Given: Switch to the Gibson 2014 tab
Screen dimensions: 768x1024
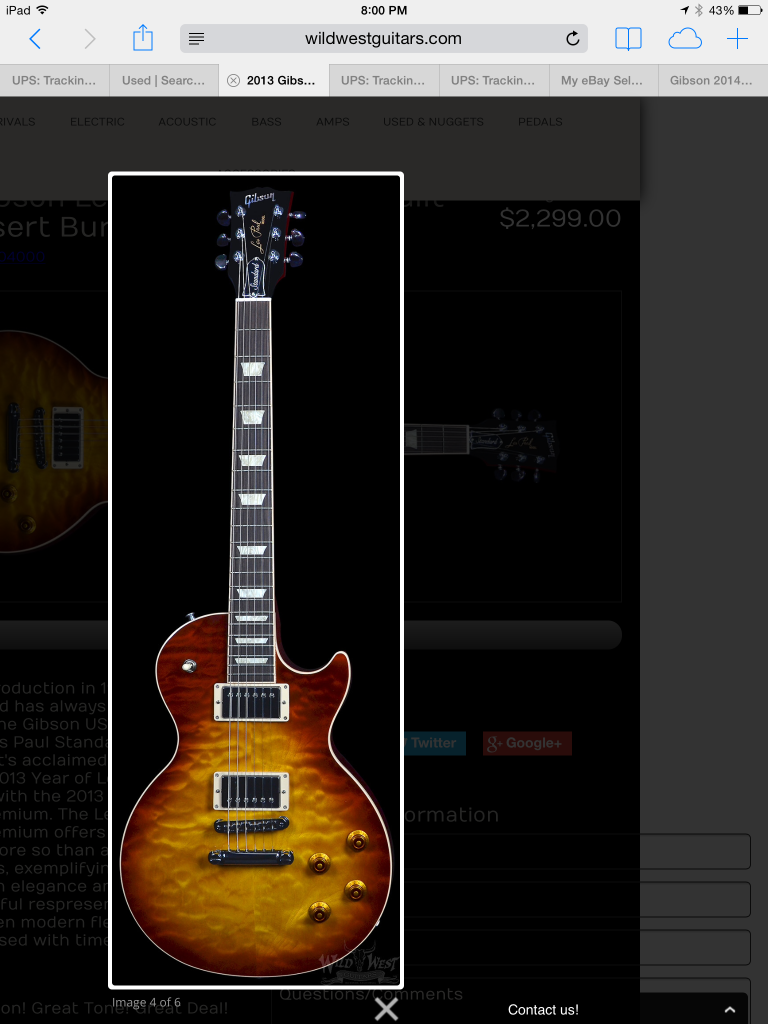Looking at the screenshot, I should (712, 80).
